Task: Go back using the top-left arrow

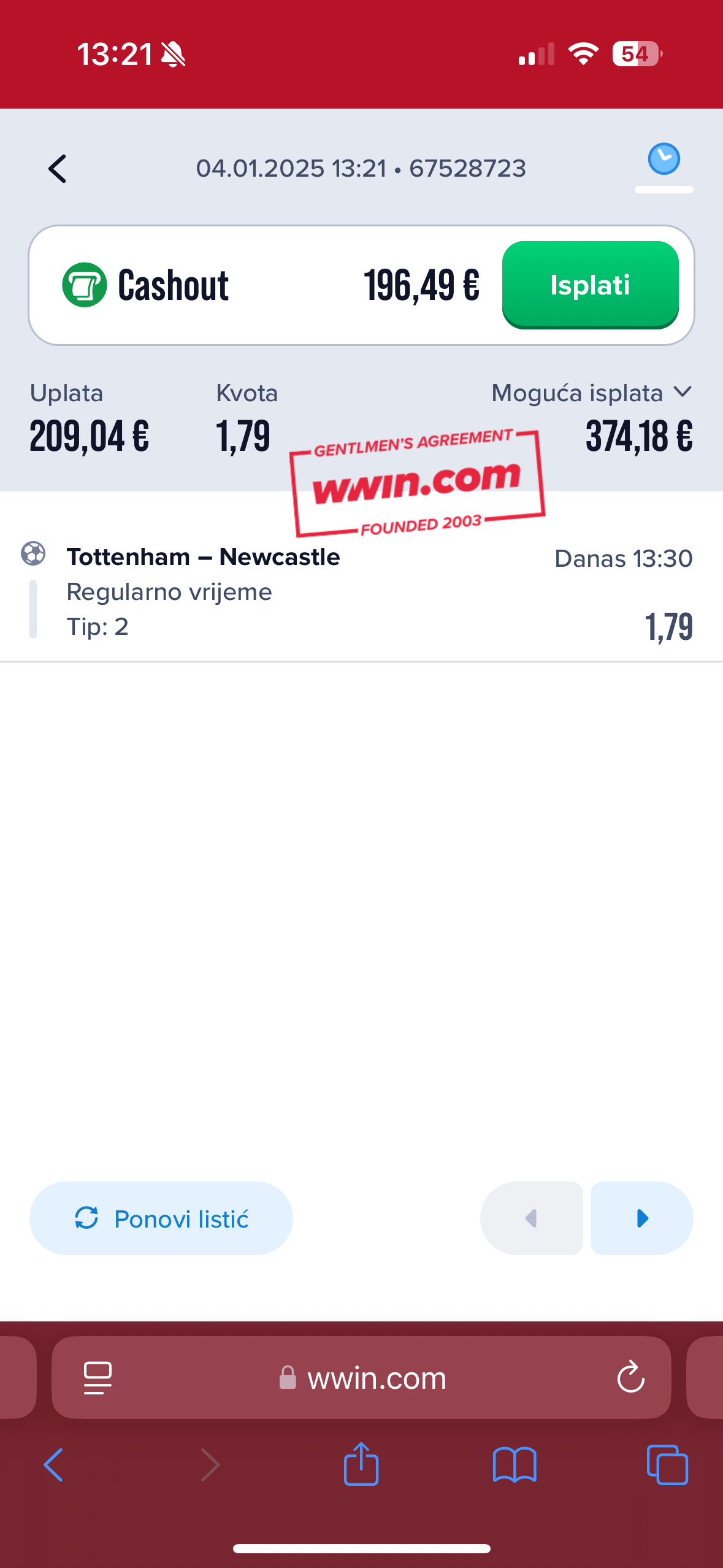Action: tap(57, 169)
